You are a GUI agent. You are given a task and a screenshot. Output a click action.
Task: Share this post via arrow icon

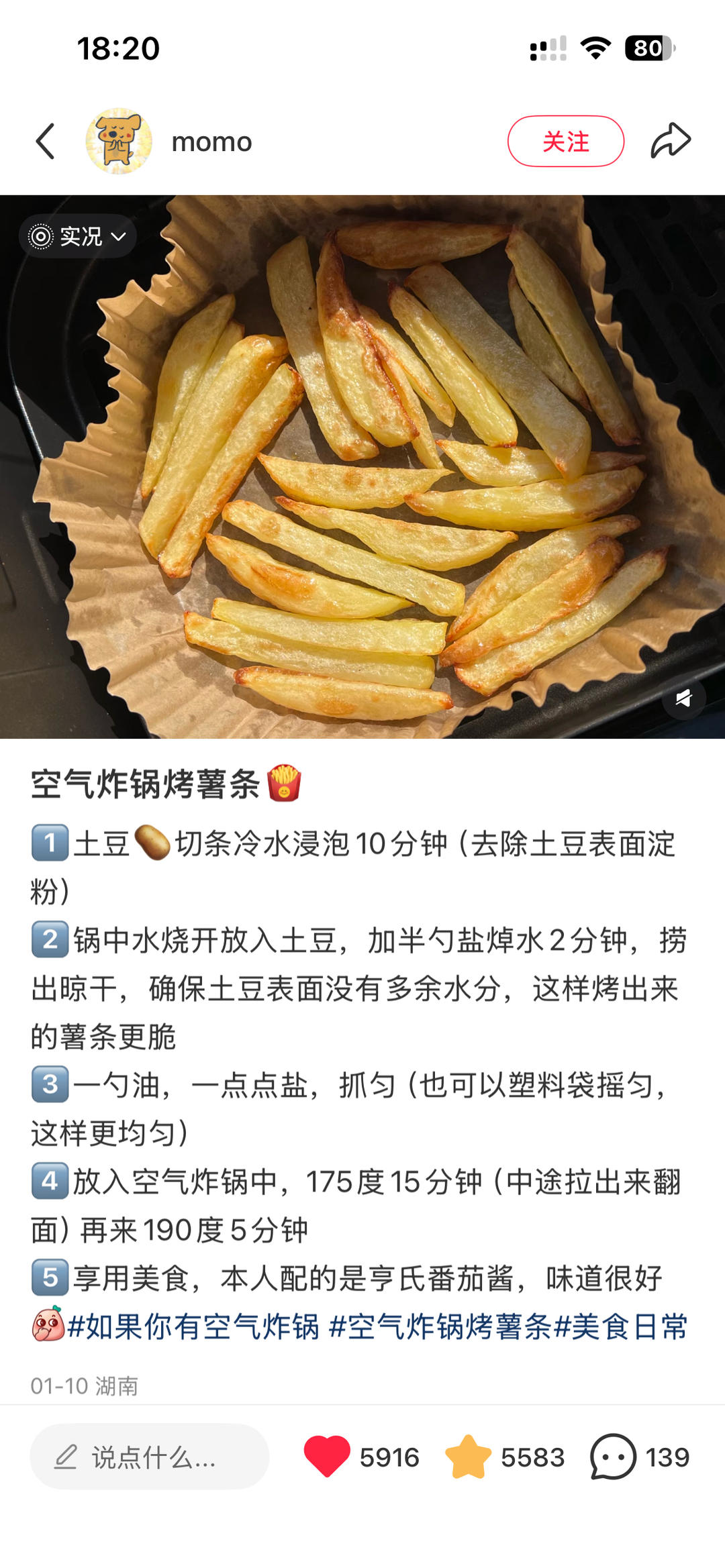tap(670, 141)
